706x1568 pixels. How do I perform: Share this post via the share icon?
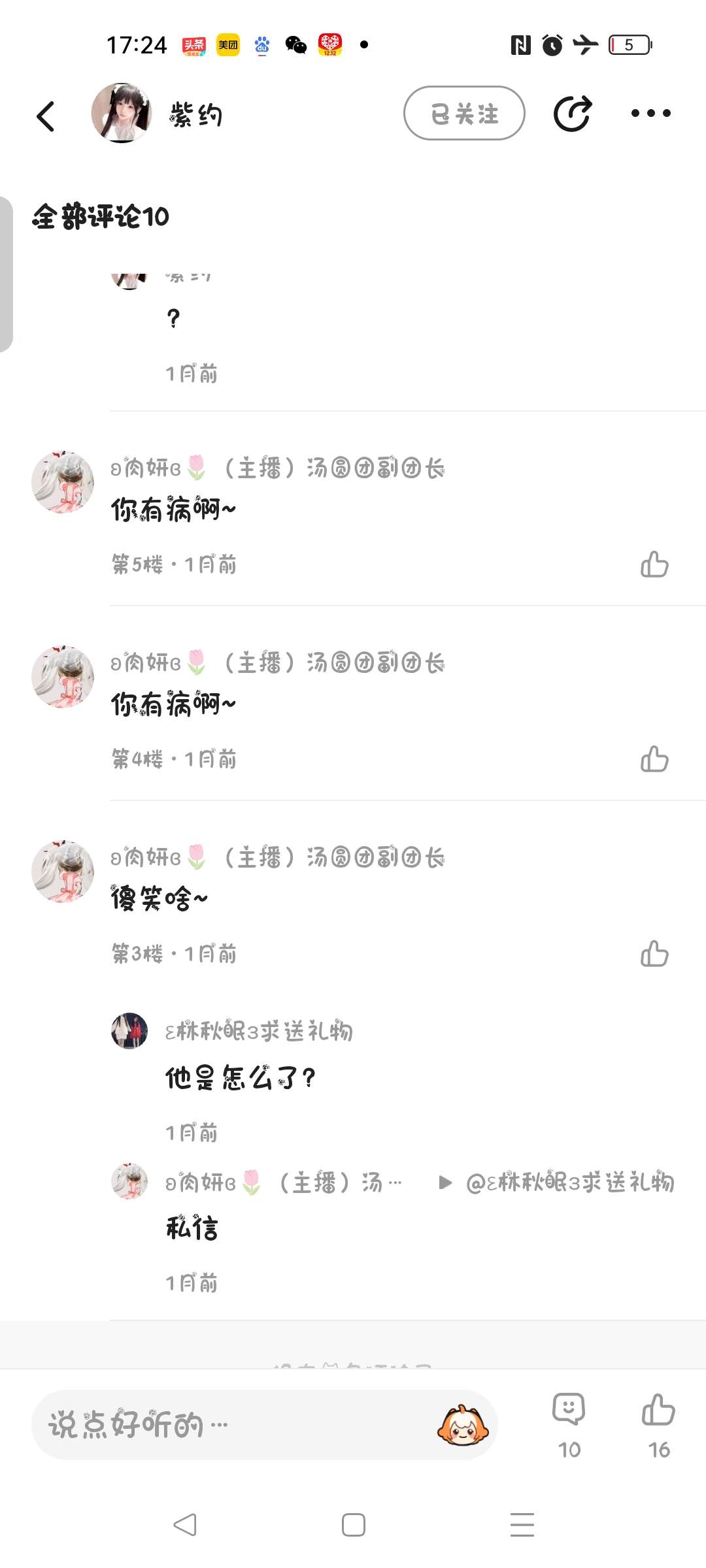pos(573,113)
